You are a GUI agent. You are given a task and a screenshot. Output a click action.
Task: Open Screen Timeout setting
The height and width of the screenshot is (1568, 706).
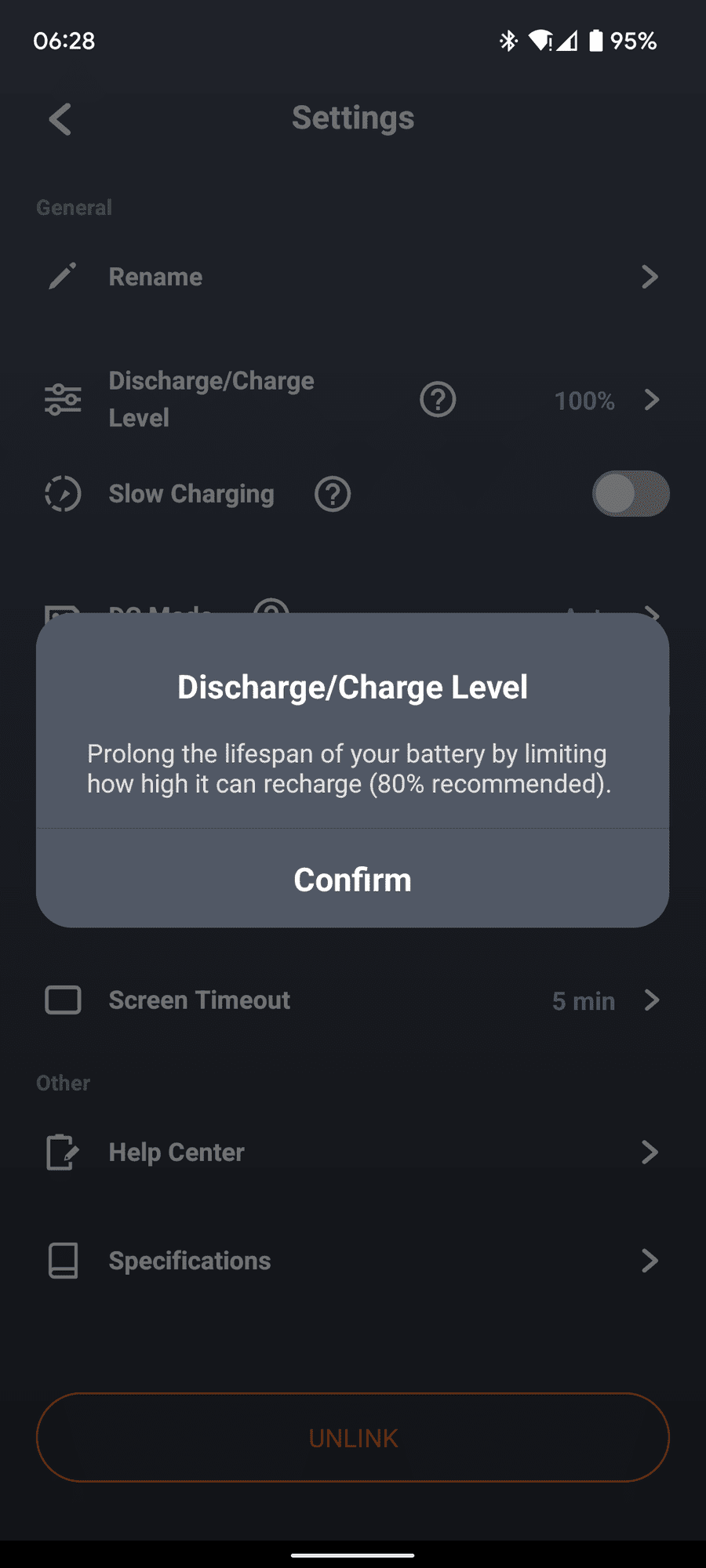click(352, 1000)
